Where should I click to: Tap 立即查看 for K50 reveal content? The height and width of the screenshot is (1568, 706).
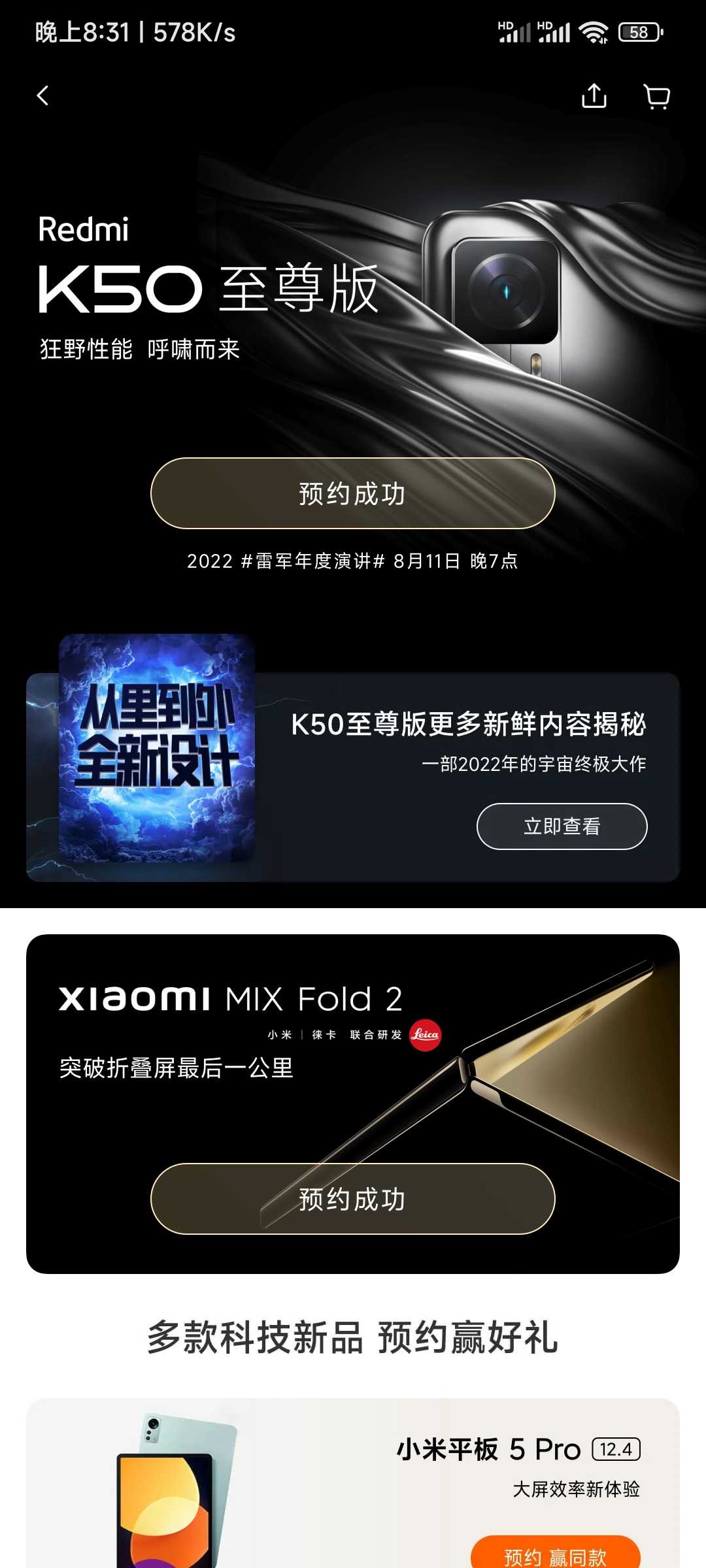[562, 826]
